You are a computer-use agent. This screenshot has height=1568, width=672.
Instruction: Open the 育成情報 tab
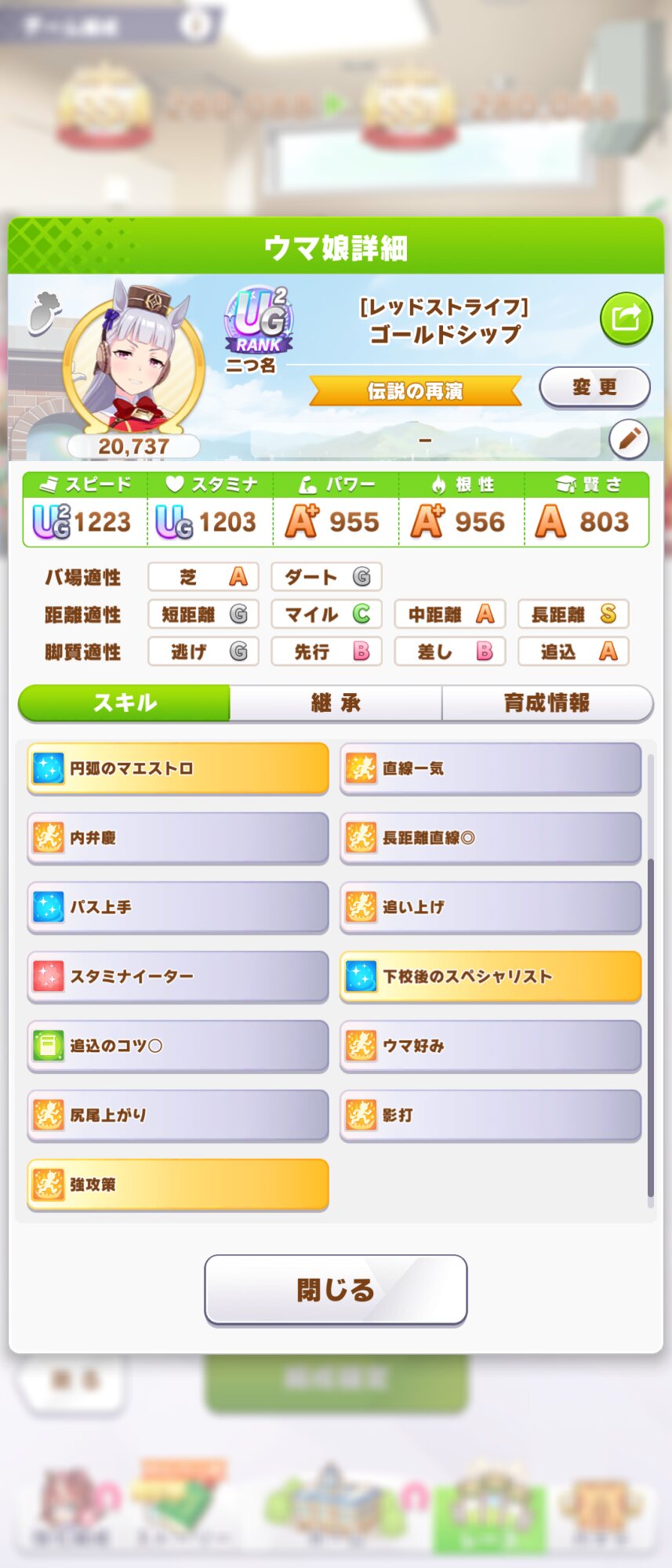(x=547, y=702)
